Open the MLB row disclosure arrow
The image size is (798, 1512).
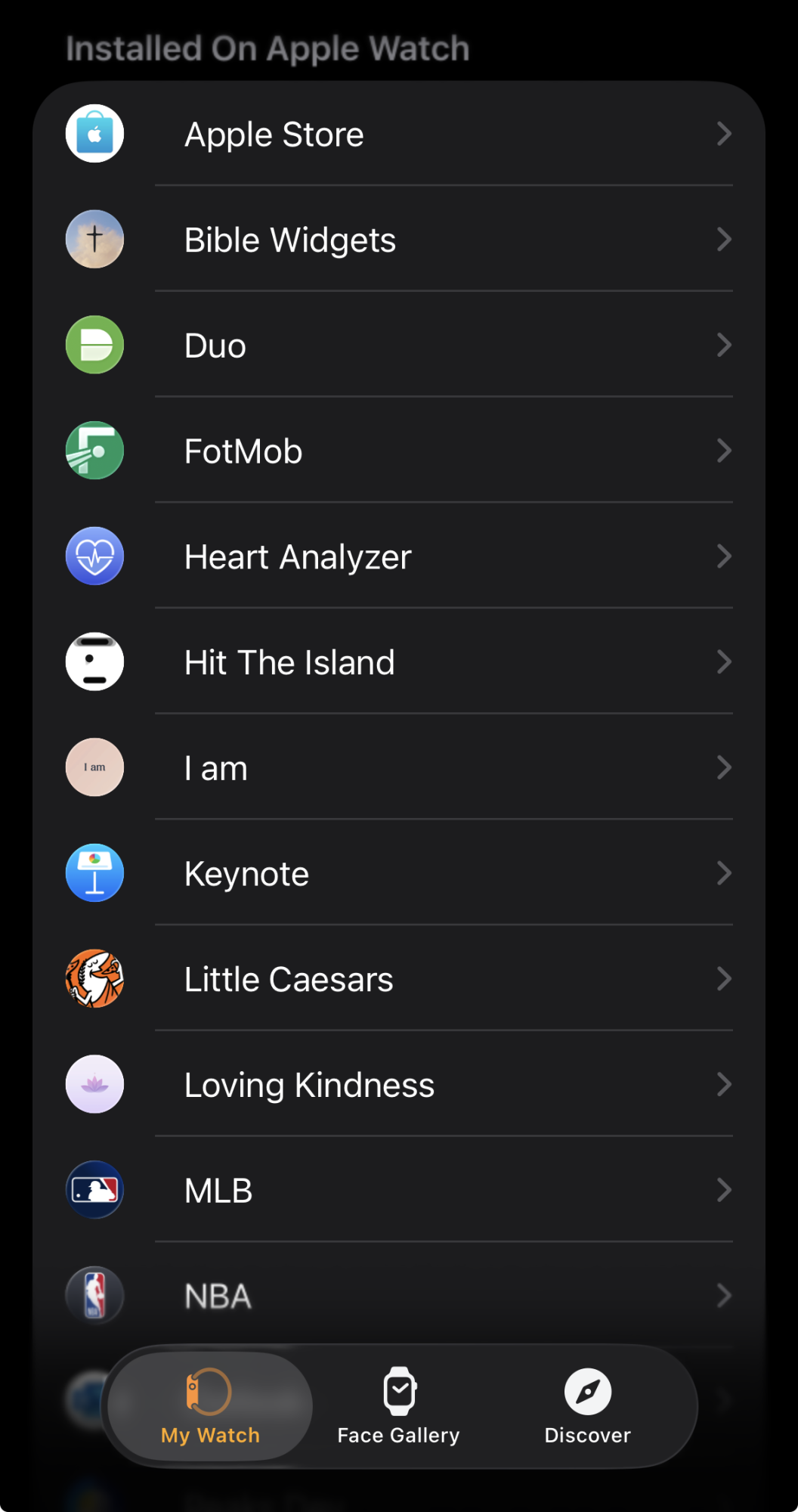point(724,1190)
